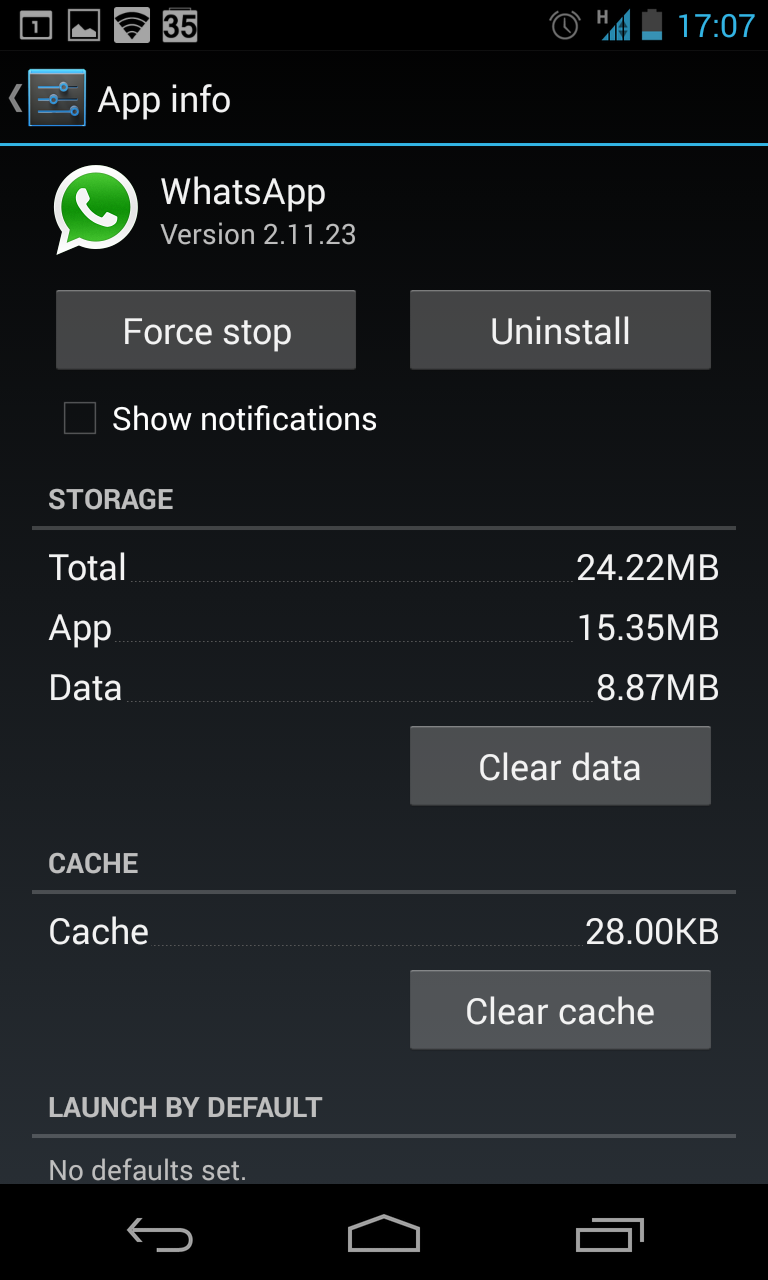Screen dimensions: 768x1280
Task: Tap the gallery icon in the status bar
Action: [85, 25]
